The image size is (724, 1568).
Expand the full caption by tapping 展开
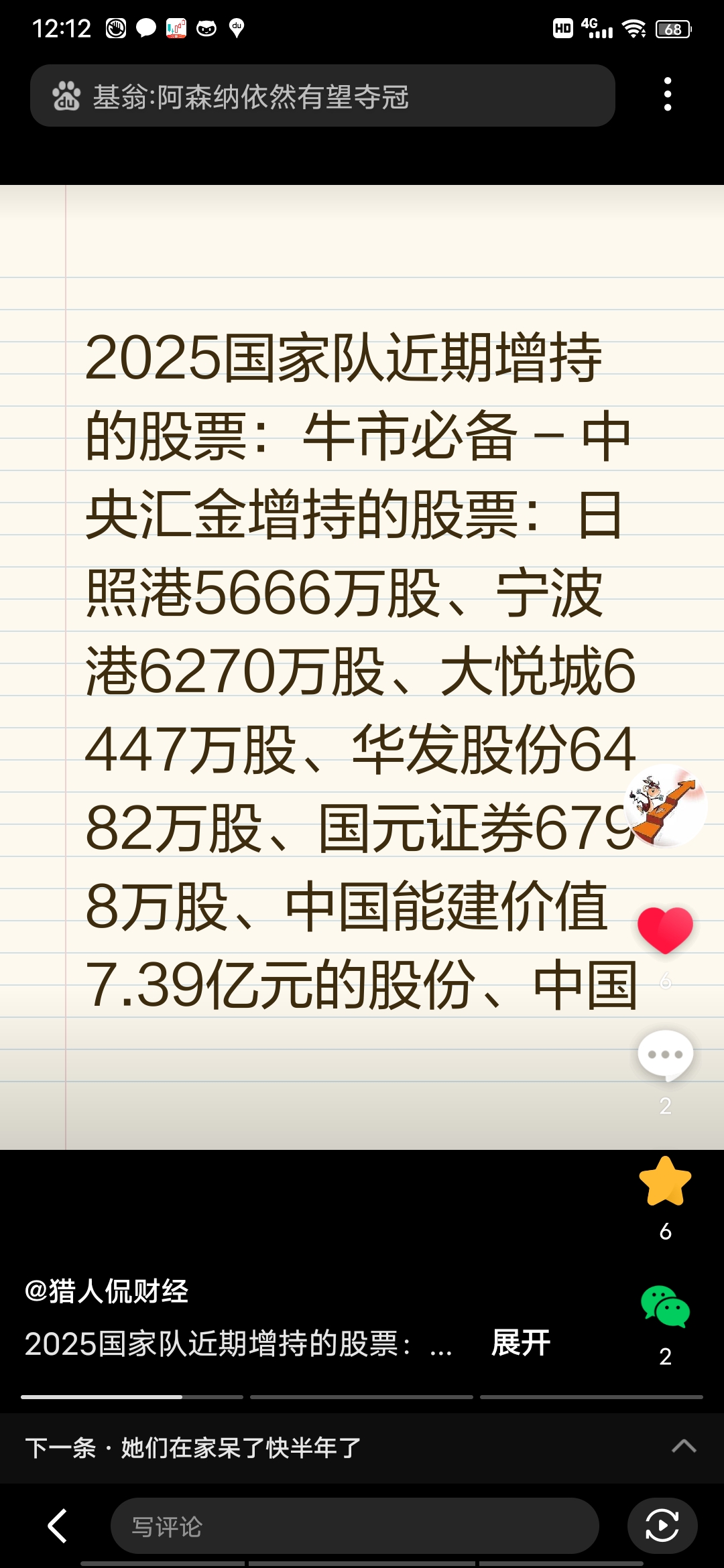point(522,1344)
